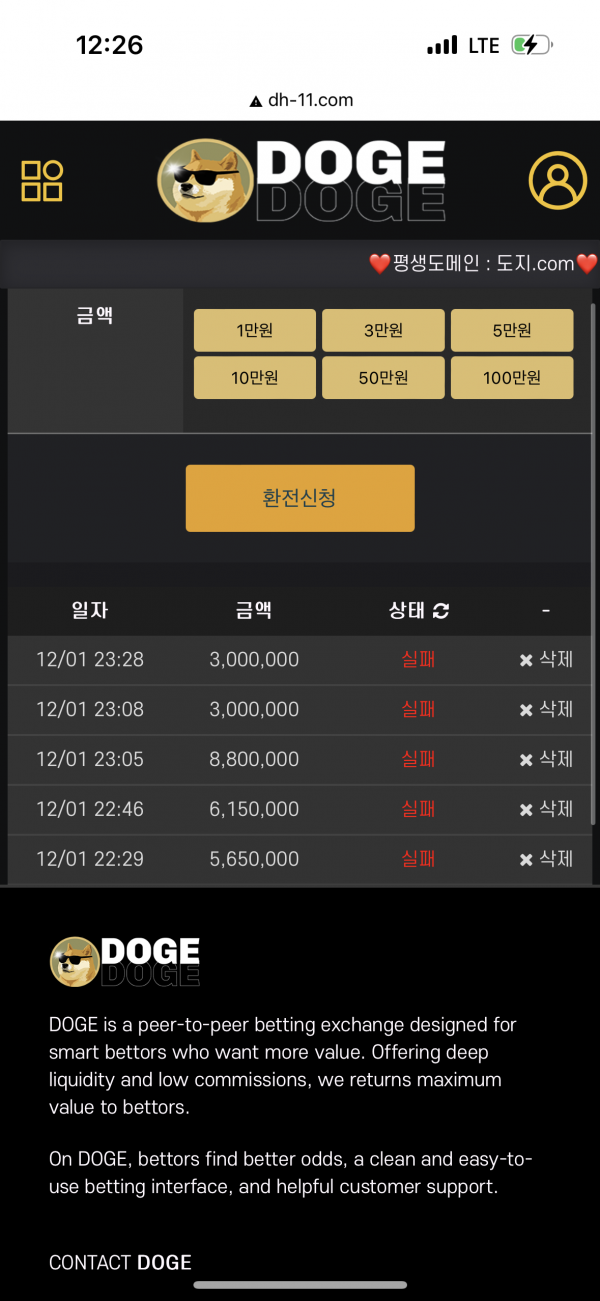The height and width of the screenshot is (1301, 600).
Task: Delete the 6,150,000 record
Action: tap(546, 809)
